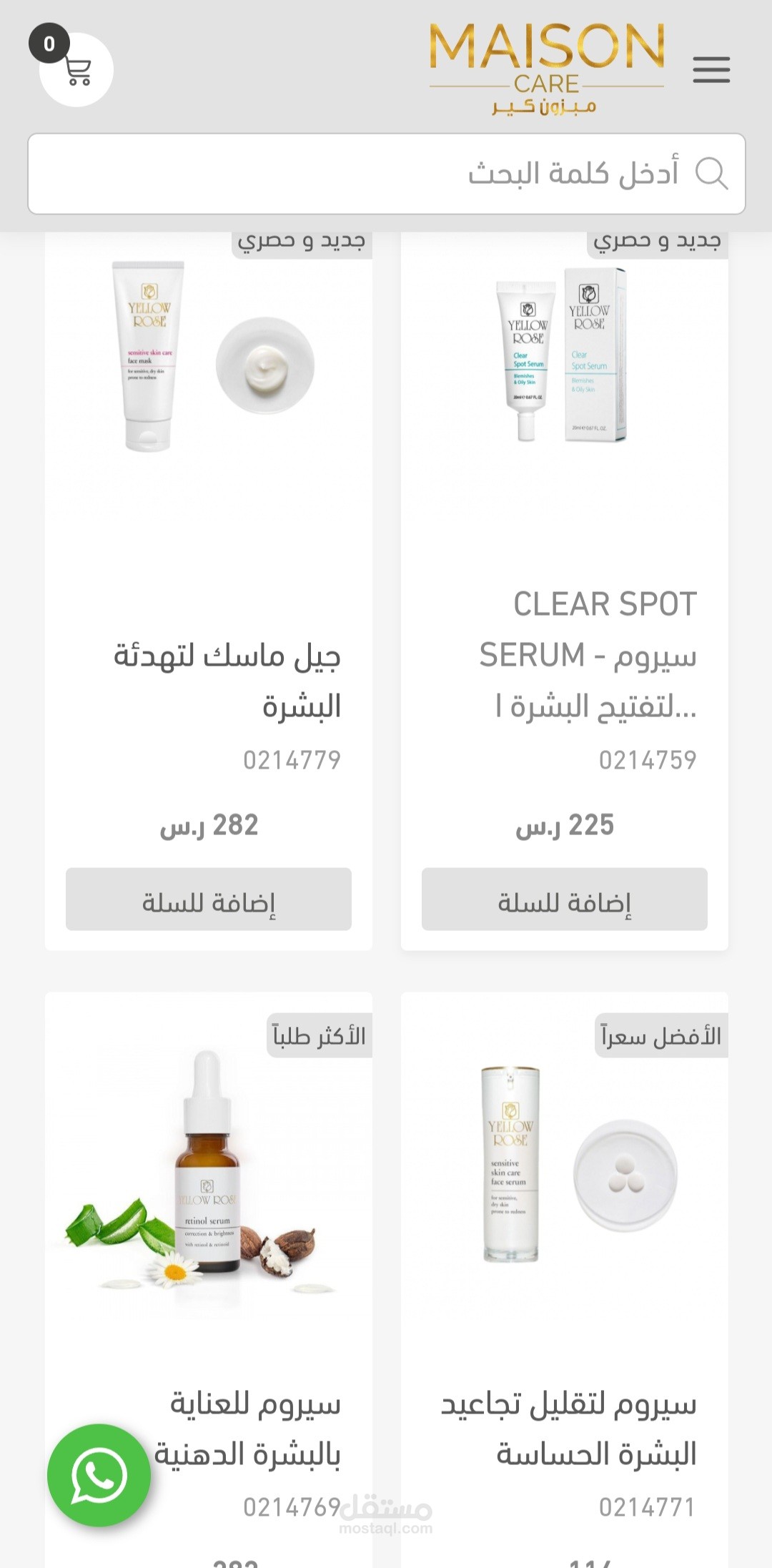This screenshot has width=772, height=1568.
Task: Add the 282 ر.س gel mask to cart
Action: 208,899
